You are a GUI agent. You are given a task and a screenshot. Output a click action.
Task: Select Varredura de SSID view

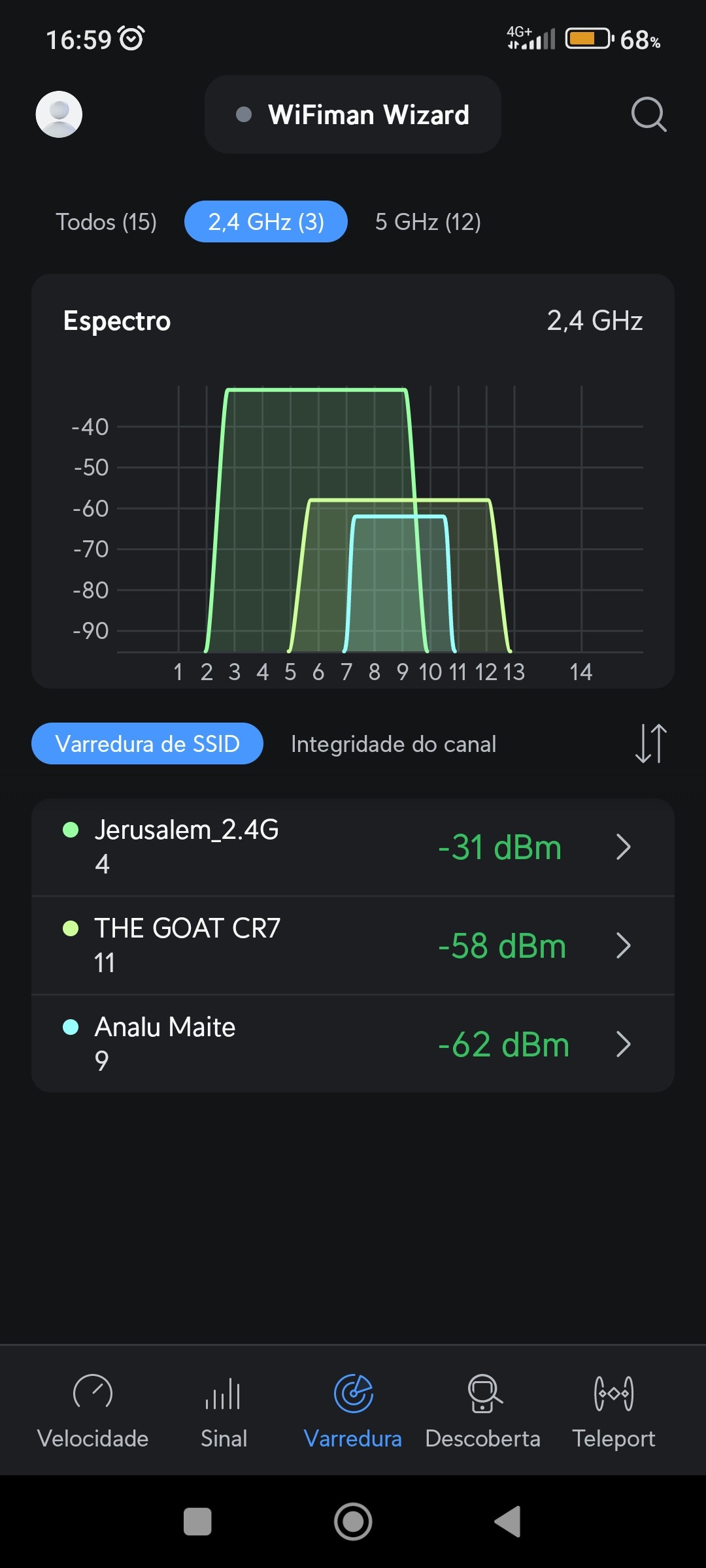147,743
